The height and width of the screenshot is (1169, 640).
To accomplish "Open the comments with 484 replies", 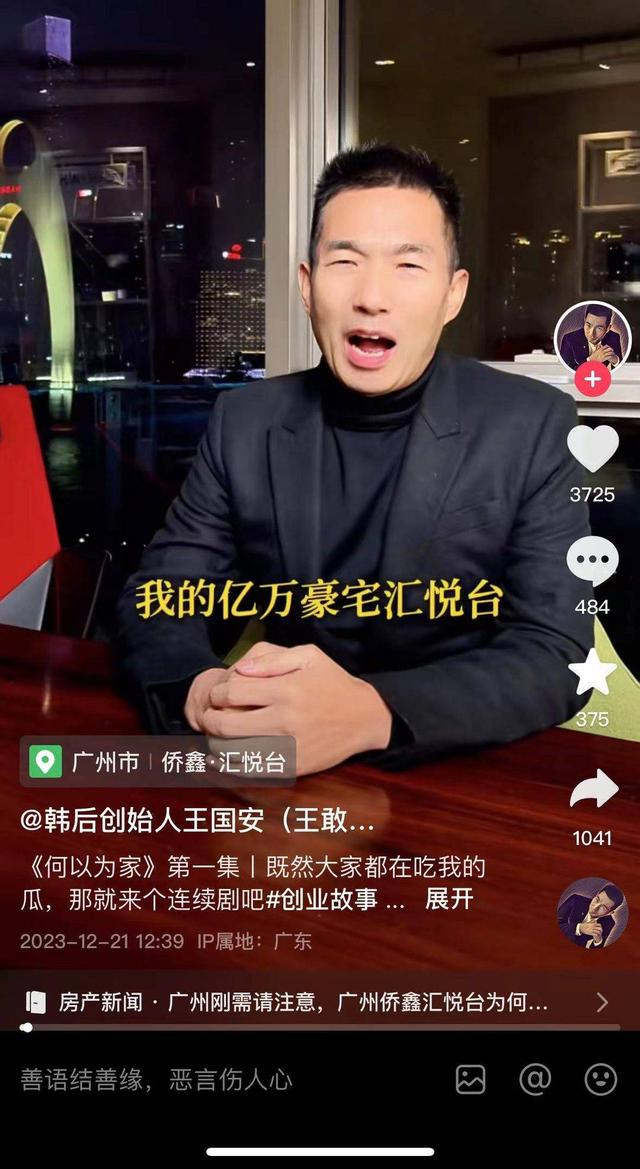I will tap(593, 562).
